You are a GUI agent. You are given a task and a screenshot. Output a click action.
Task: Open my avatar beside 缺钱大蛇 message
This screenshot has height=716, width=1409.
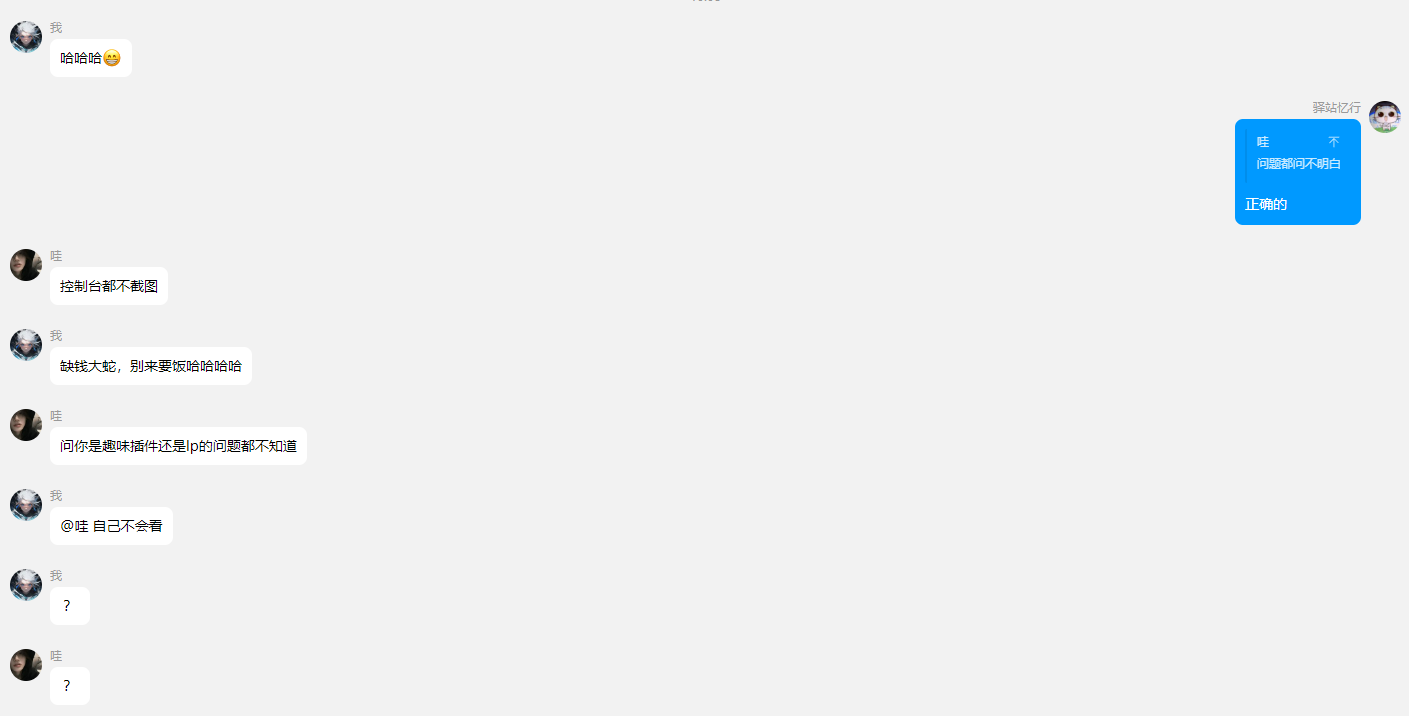[x=26, y=345]
